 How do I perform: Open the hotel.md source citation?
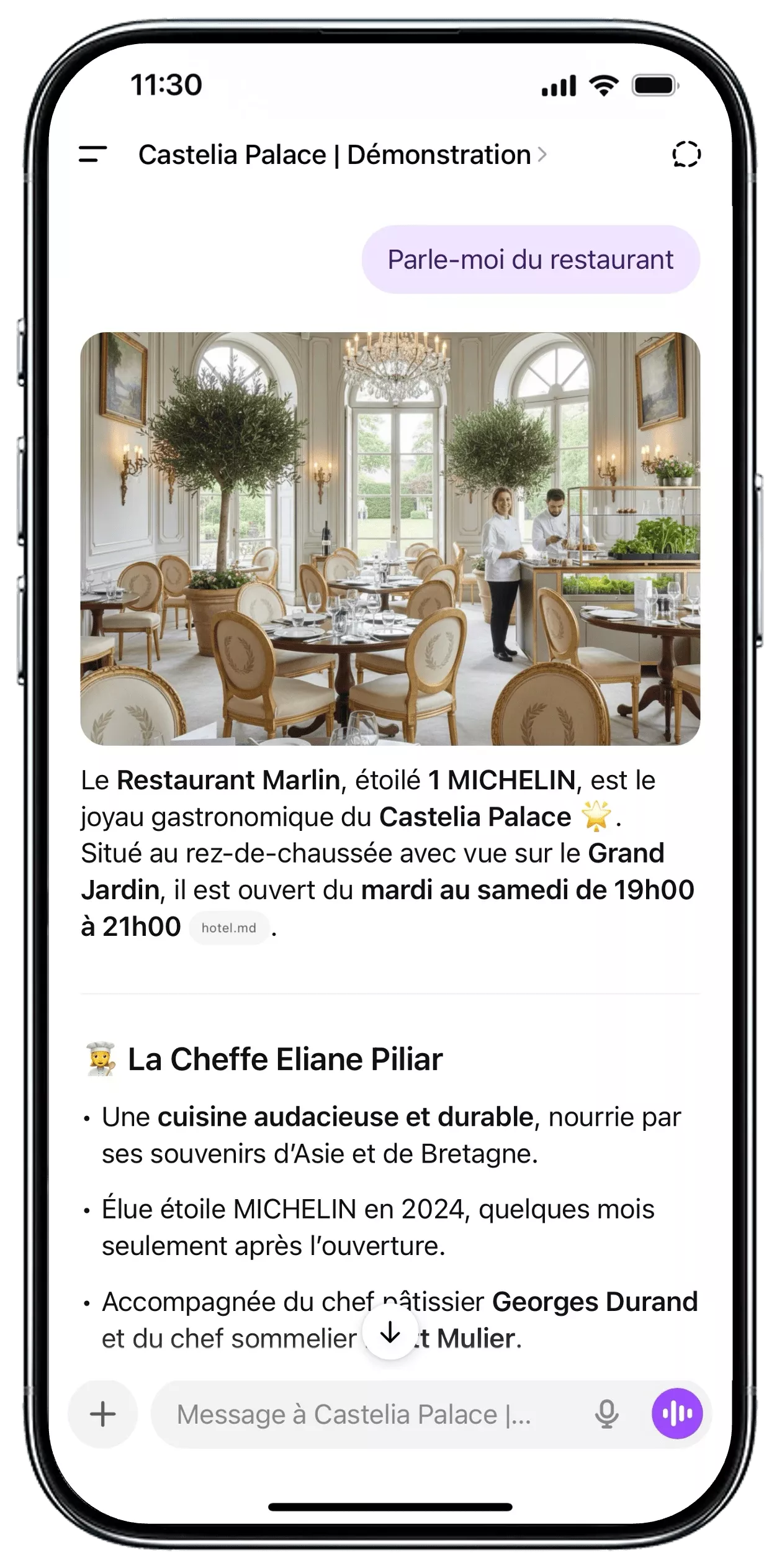228,928
